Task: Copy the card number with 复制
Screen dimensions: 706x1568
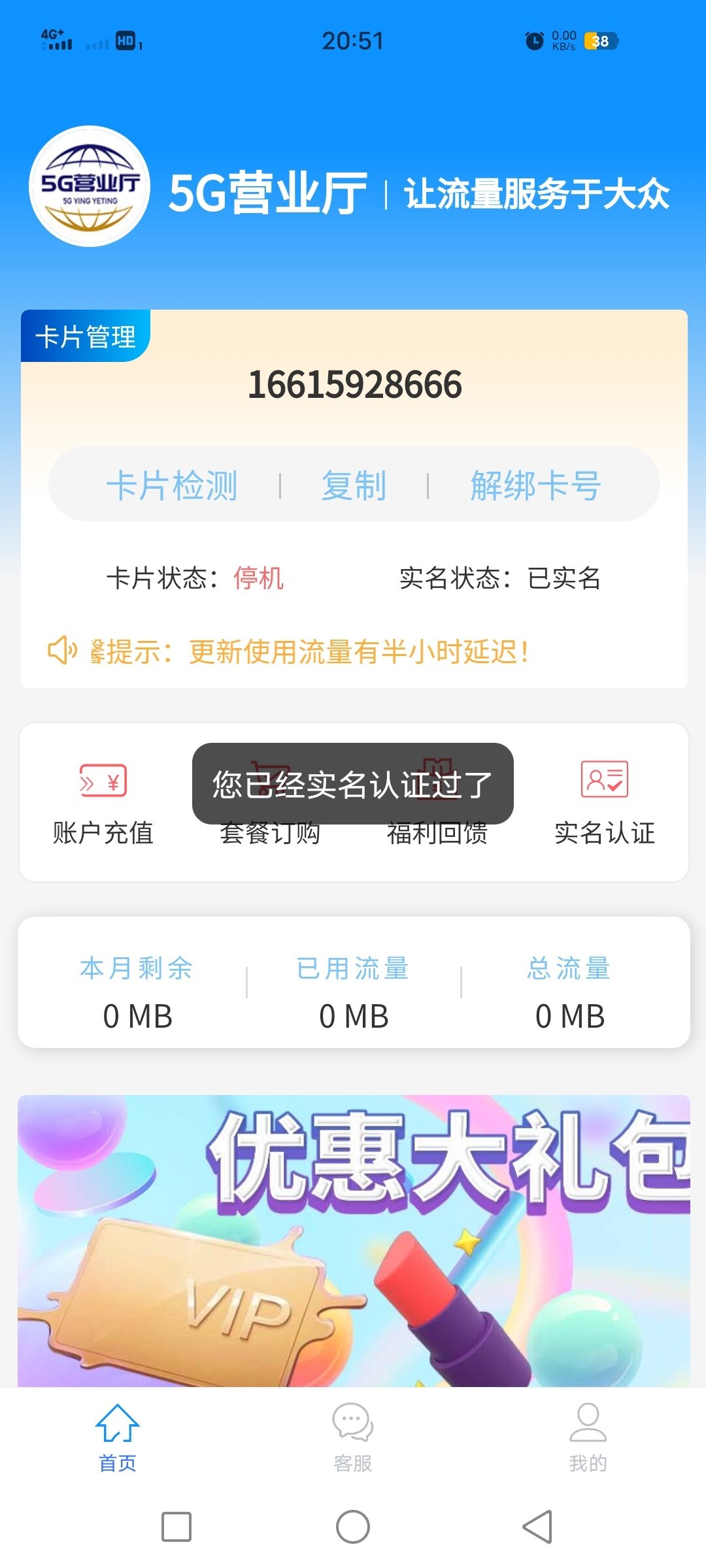Action: [354, 485]
